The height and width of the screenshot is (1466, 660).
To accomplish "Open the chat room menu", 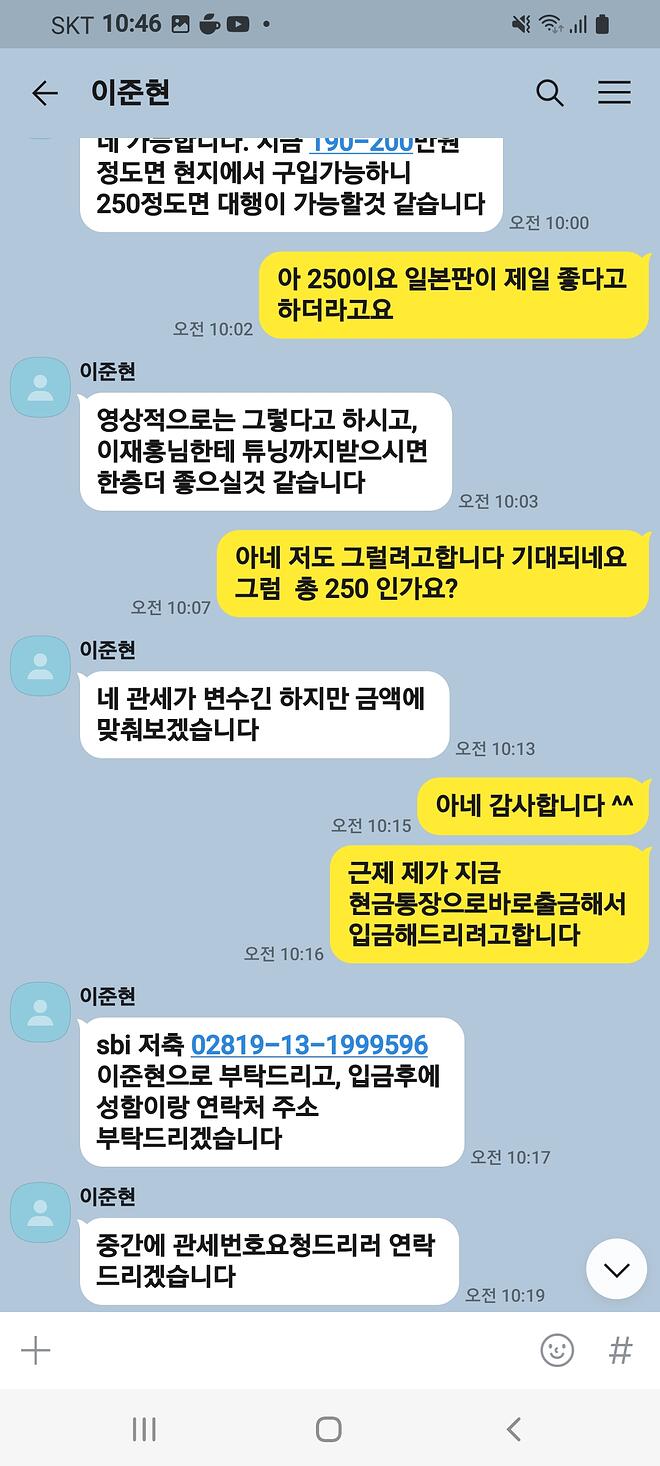I will pyautogui.click(x=614, y=93).
